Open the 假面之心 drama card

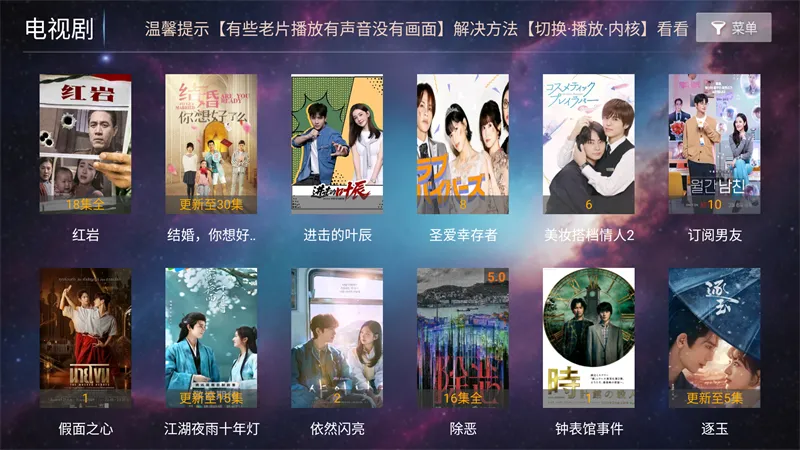86,338
